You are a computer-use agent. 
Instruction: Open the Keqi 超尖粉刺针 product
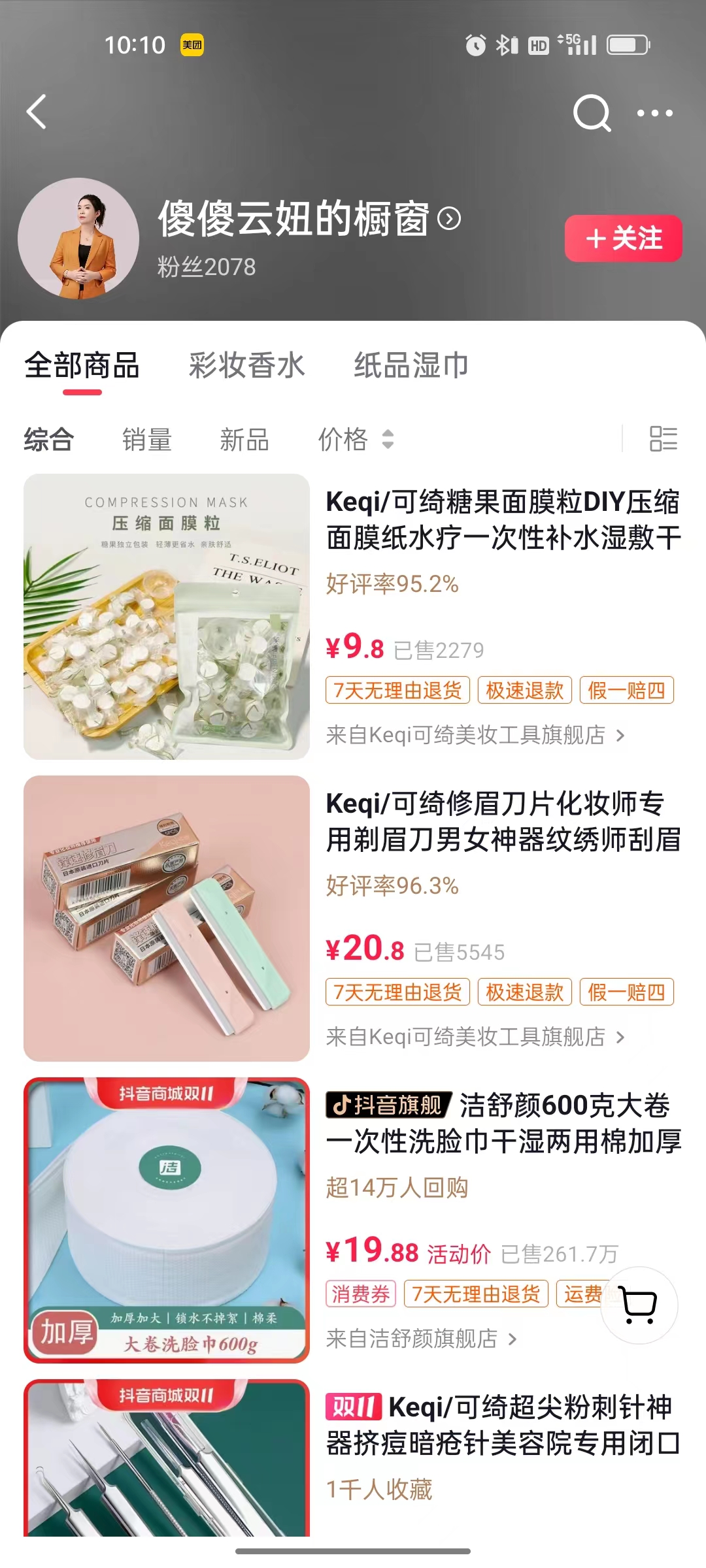[x=502, y=1426]
